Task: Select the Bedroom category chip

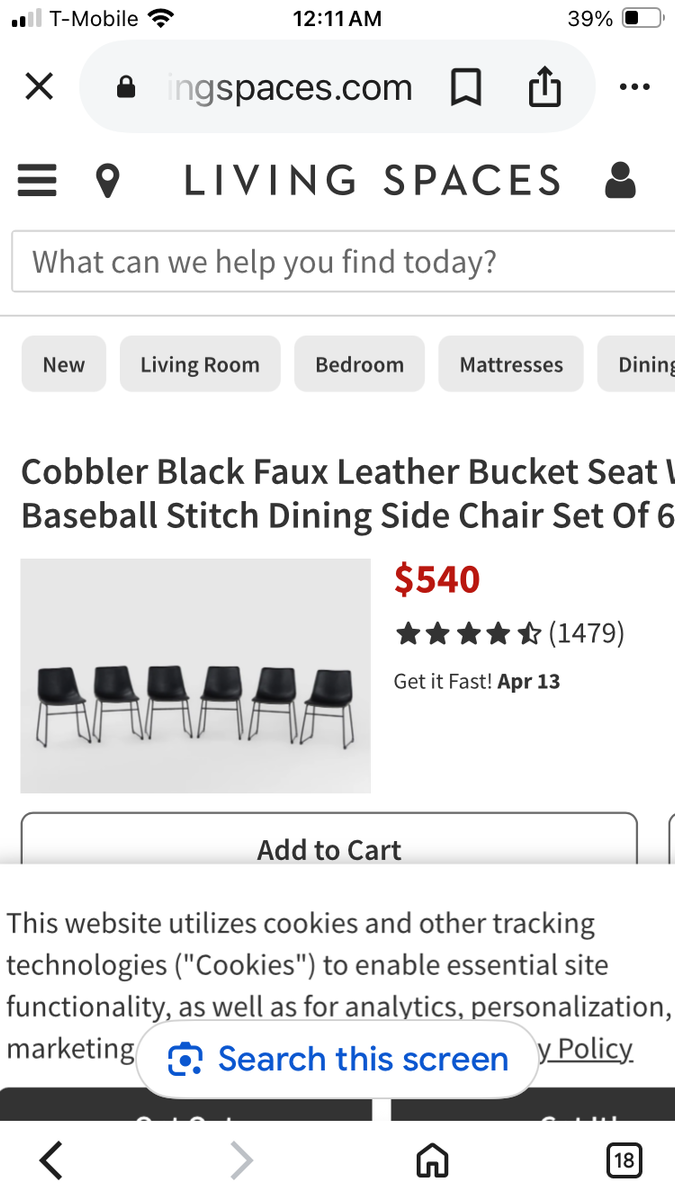Action: pyautogui.click(x=359, y=364)
